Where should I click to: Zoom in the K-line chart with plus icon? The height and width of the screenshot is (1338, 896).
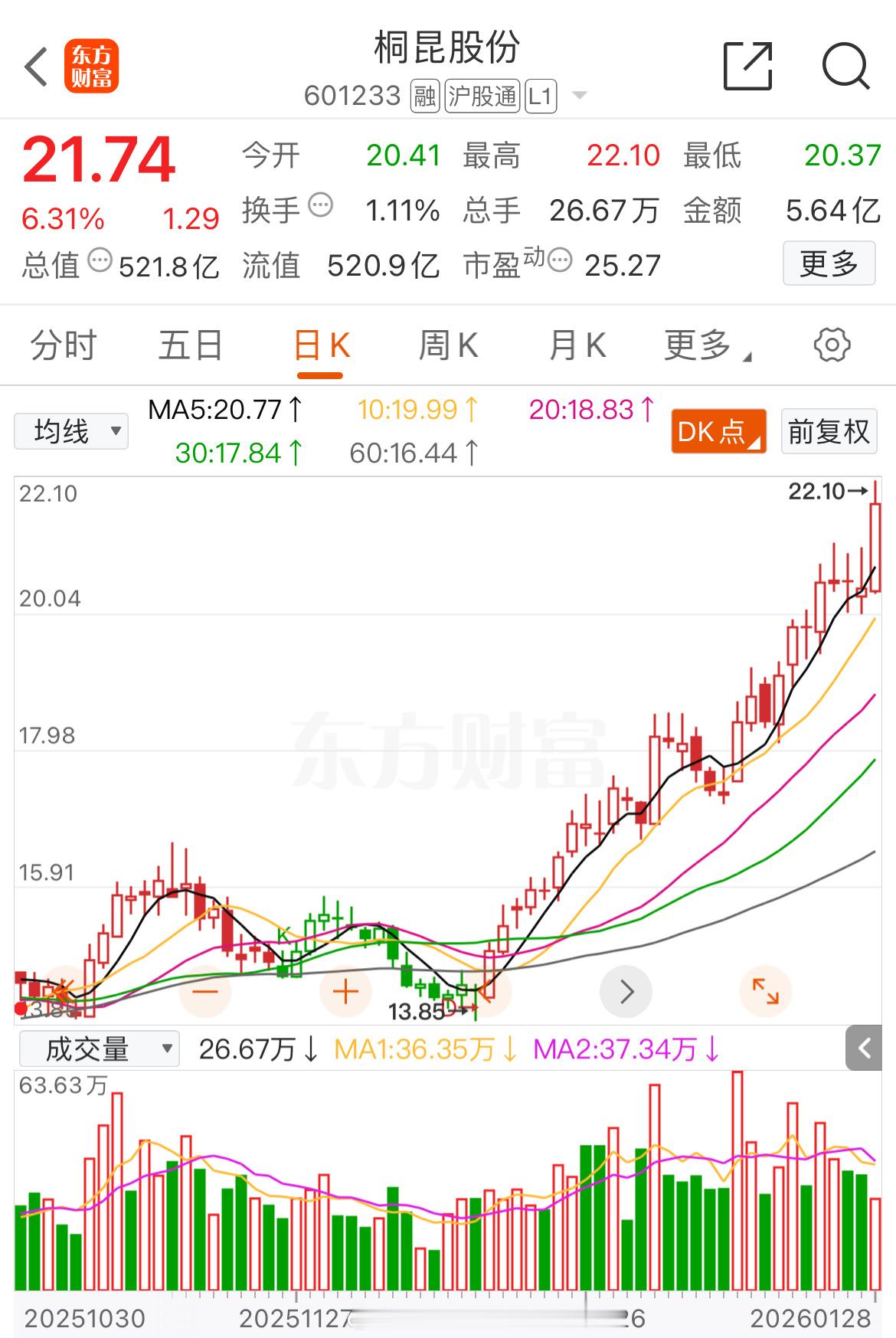(345, 990)
